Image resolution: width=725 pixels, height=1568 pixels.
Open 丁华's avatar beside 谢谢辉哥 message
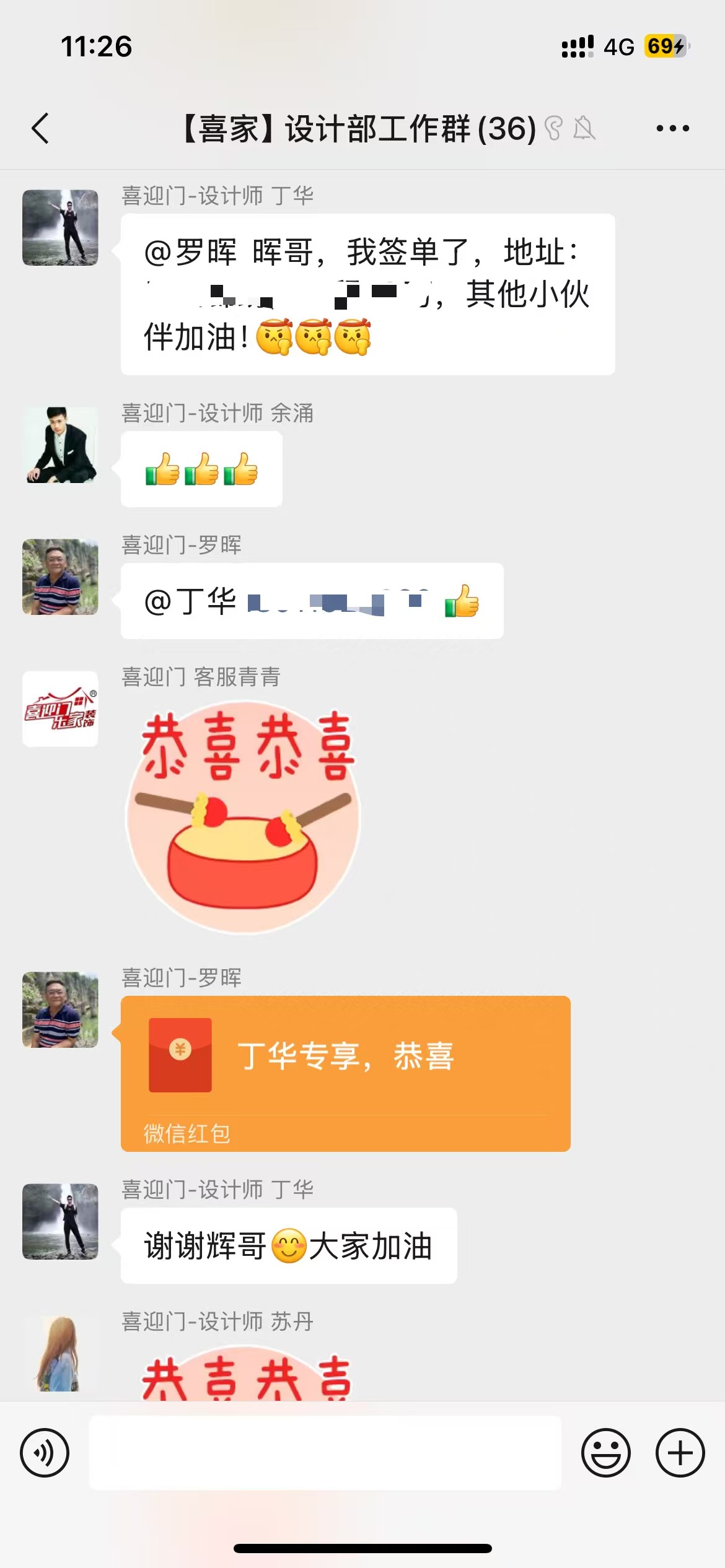60,1221
